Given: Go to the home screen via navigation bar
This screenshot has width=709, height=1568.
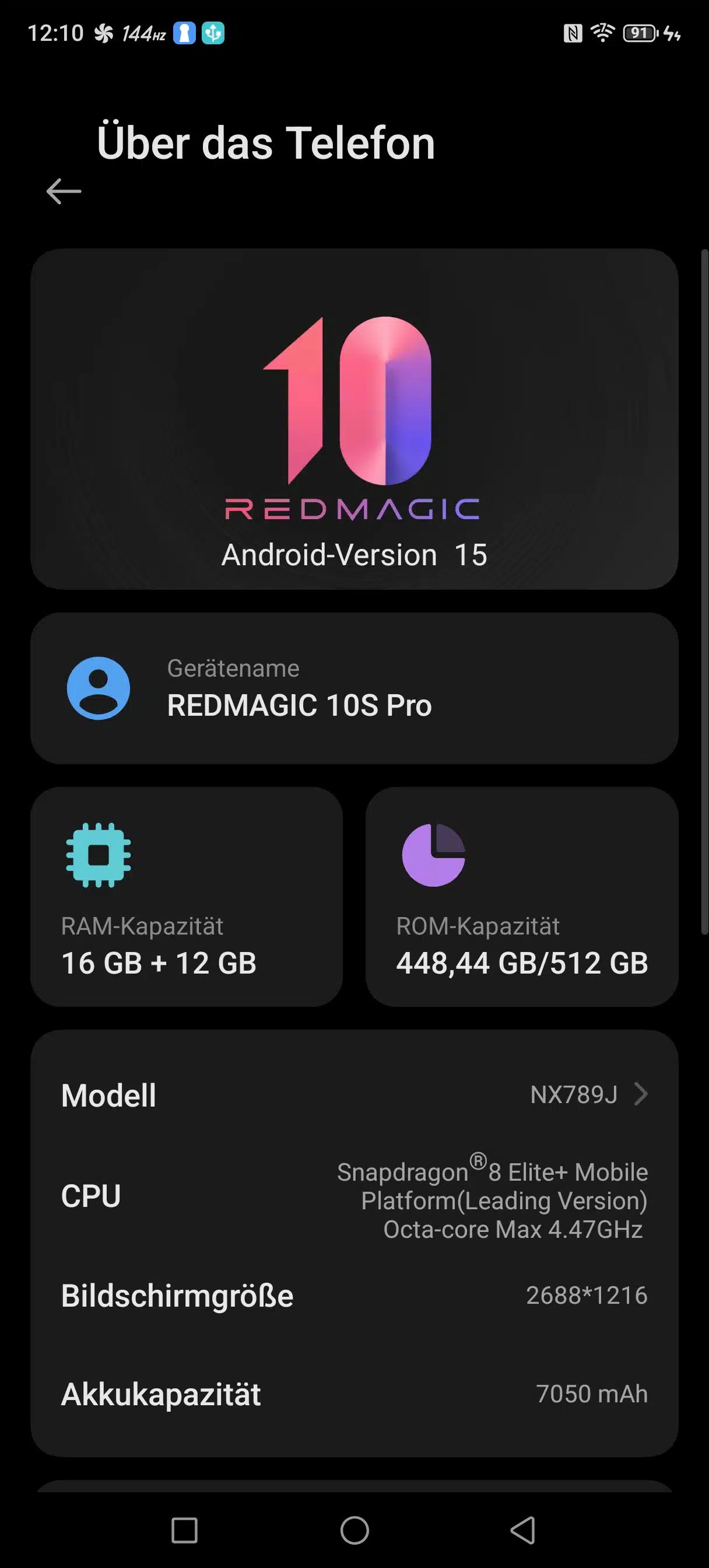Looking at the screenshot, I should [x=354, y=1529].
